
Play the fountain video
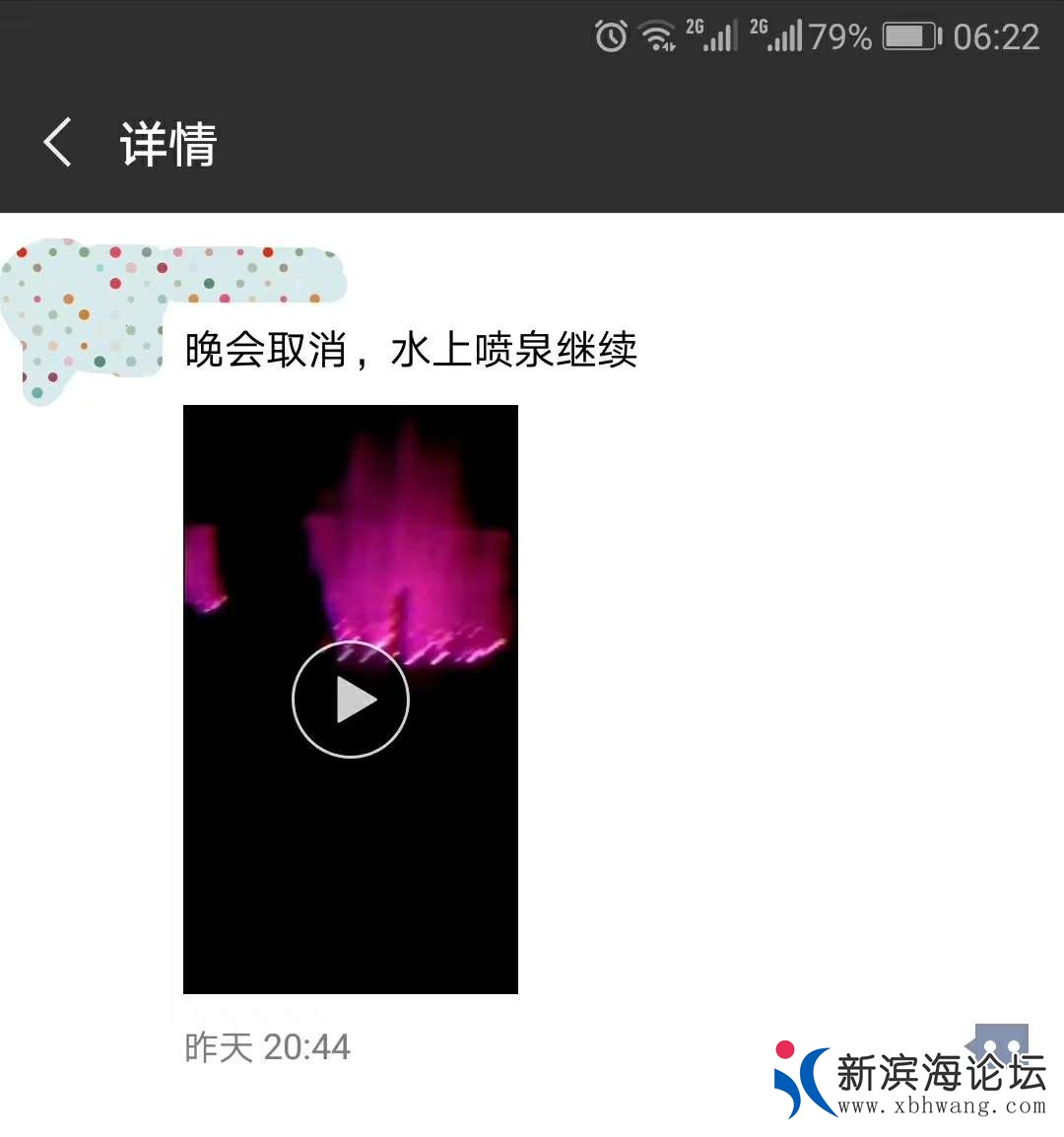coord(351,700)
